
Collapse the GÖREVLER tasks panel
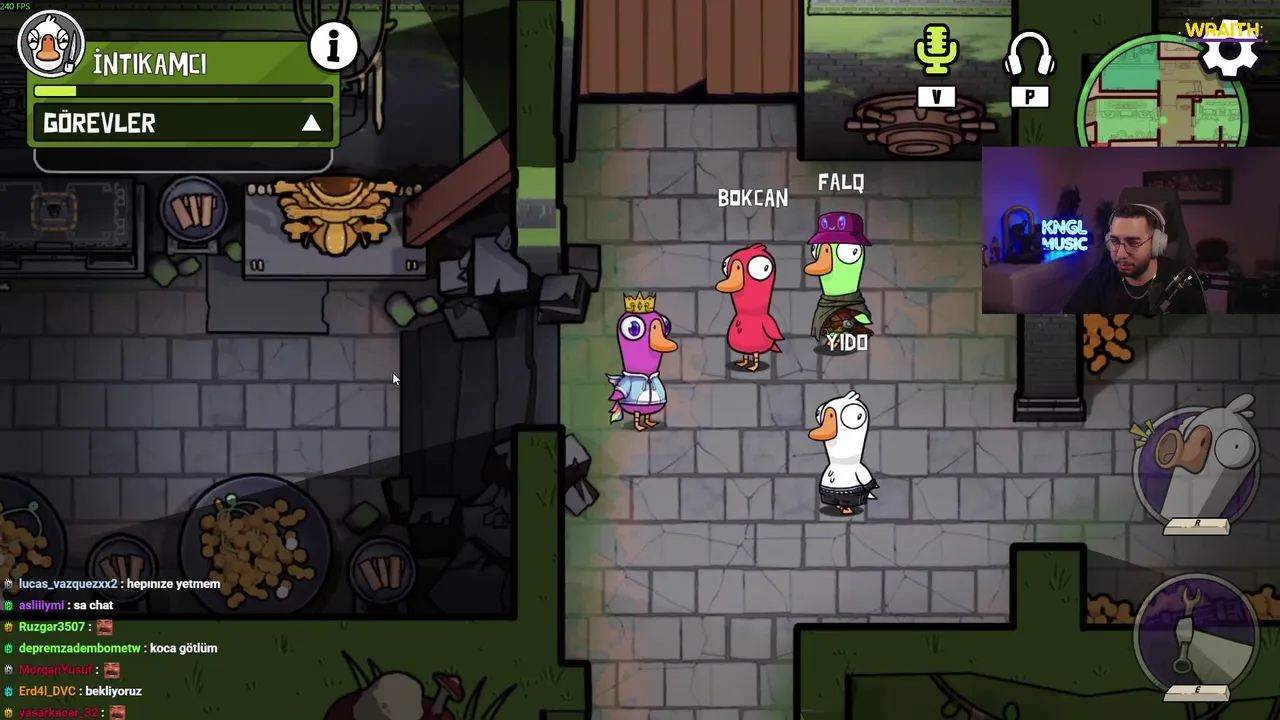[x=311, y=123]
